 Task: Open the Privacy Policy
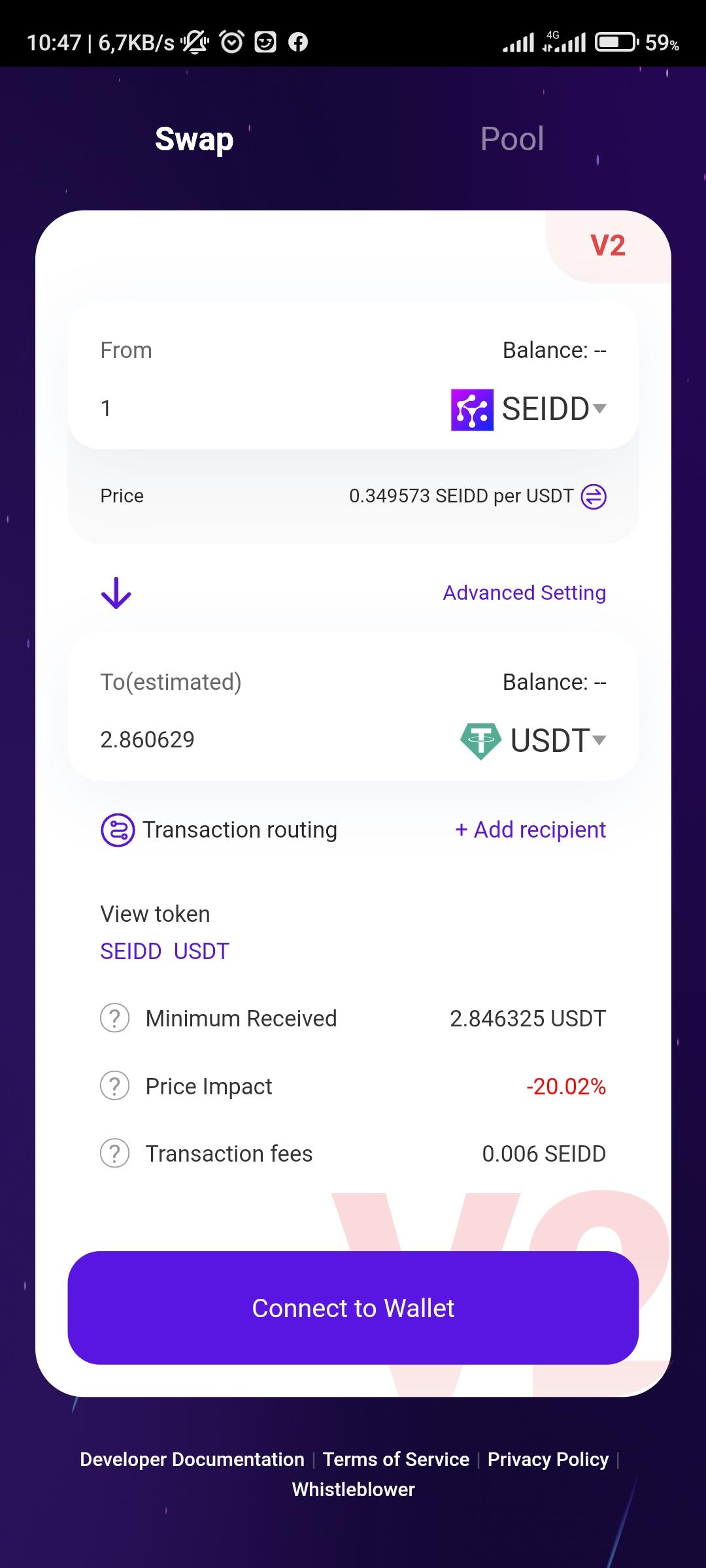548,1460
